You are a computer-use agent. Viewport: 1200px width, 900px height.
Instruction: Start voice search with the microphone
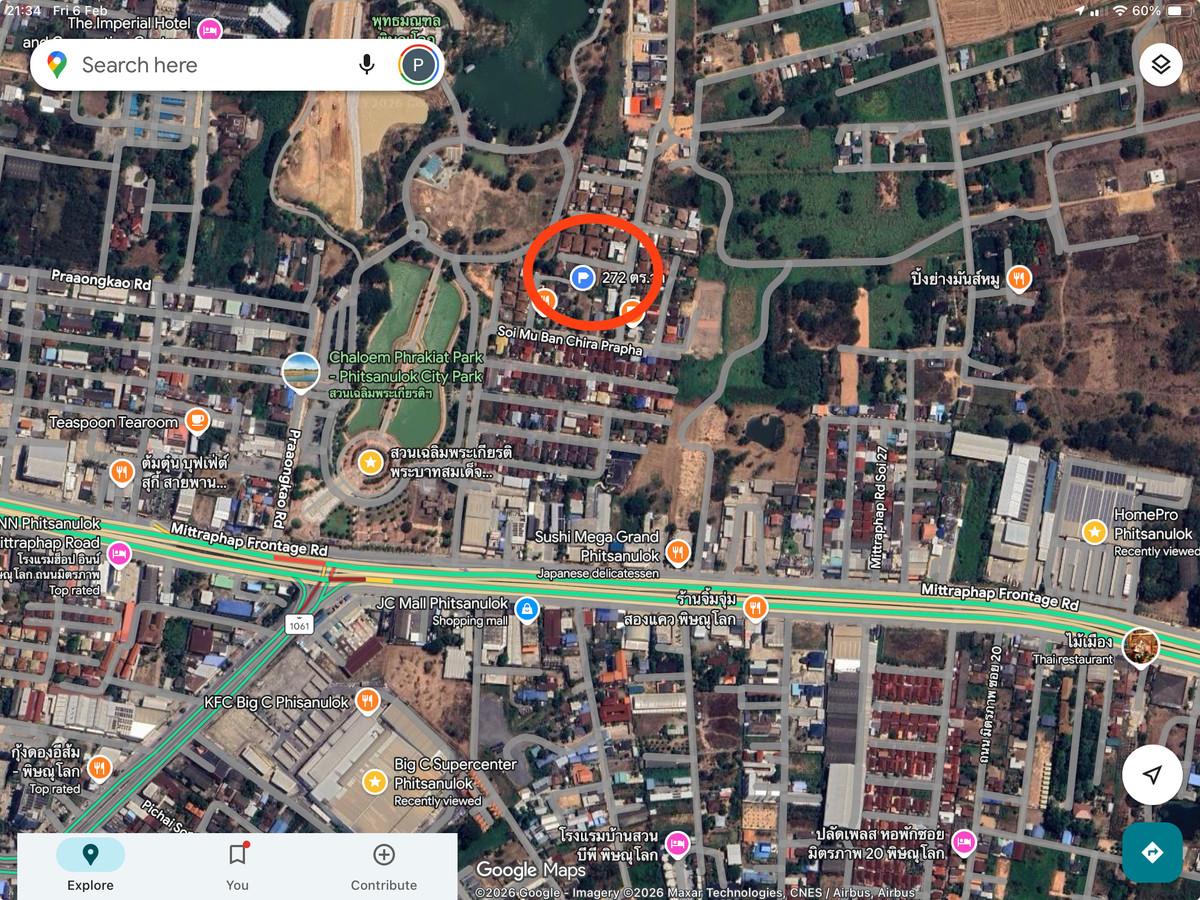pyautogui.click(x=367, y=65)
